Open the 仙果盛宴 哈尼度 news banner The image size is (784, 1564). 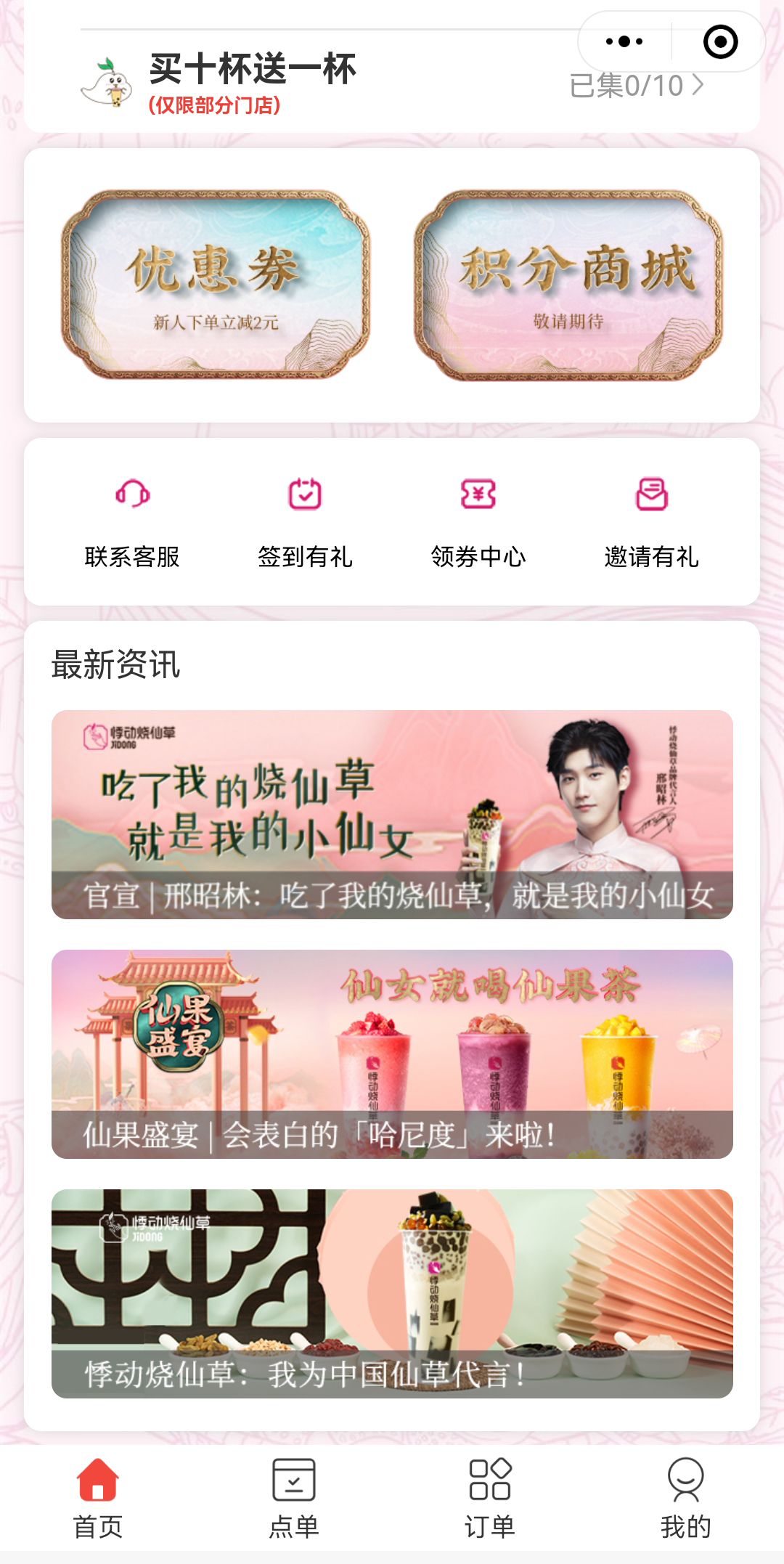pos(392,1054)
